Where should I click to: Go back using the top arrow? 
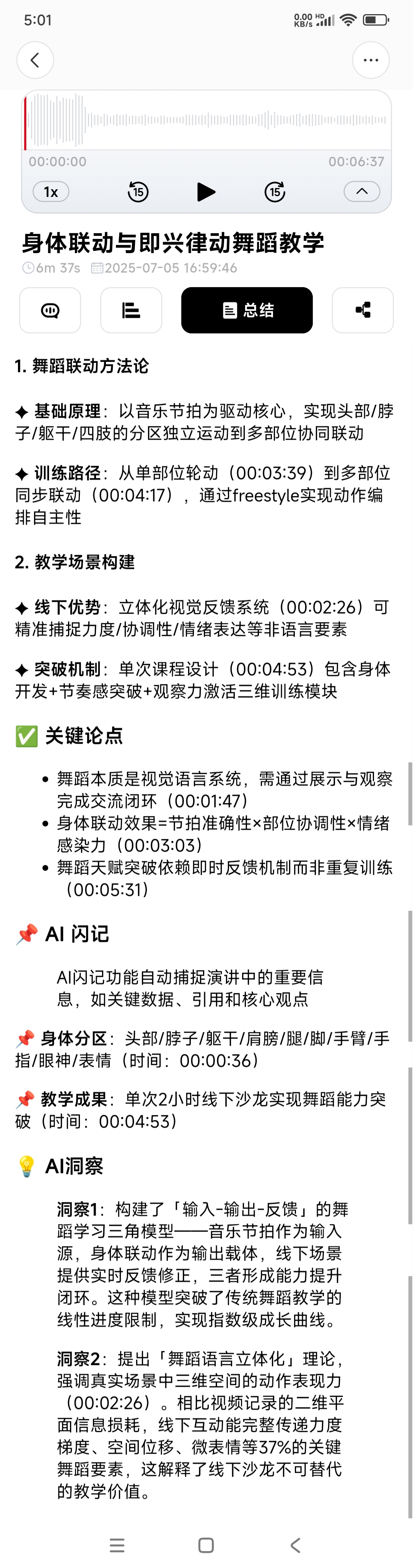pos(35,60)
